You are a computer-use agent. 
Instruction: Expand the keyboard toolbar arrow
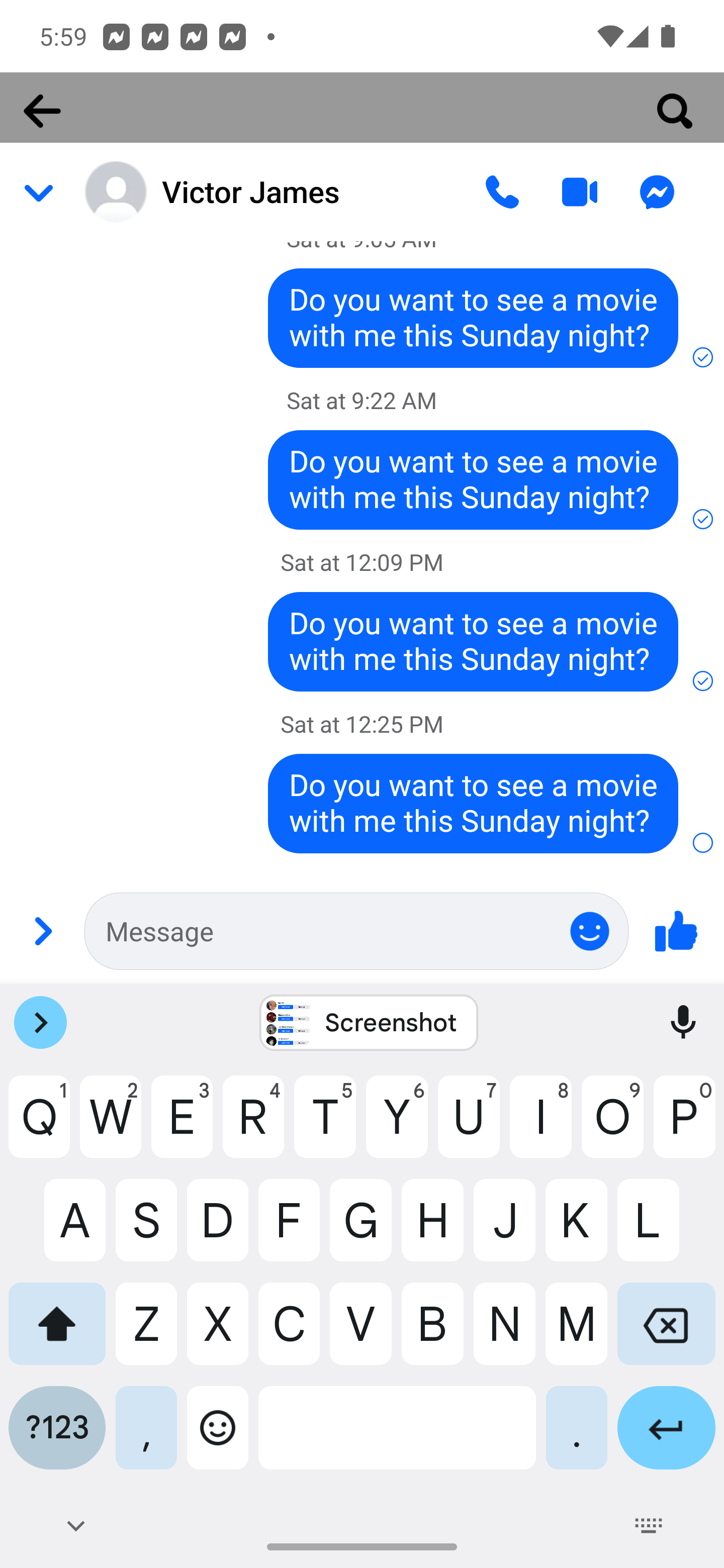pyautogui.click(x=40, y=1023)
